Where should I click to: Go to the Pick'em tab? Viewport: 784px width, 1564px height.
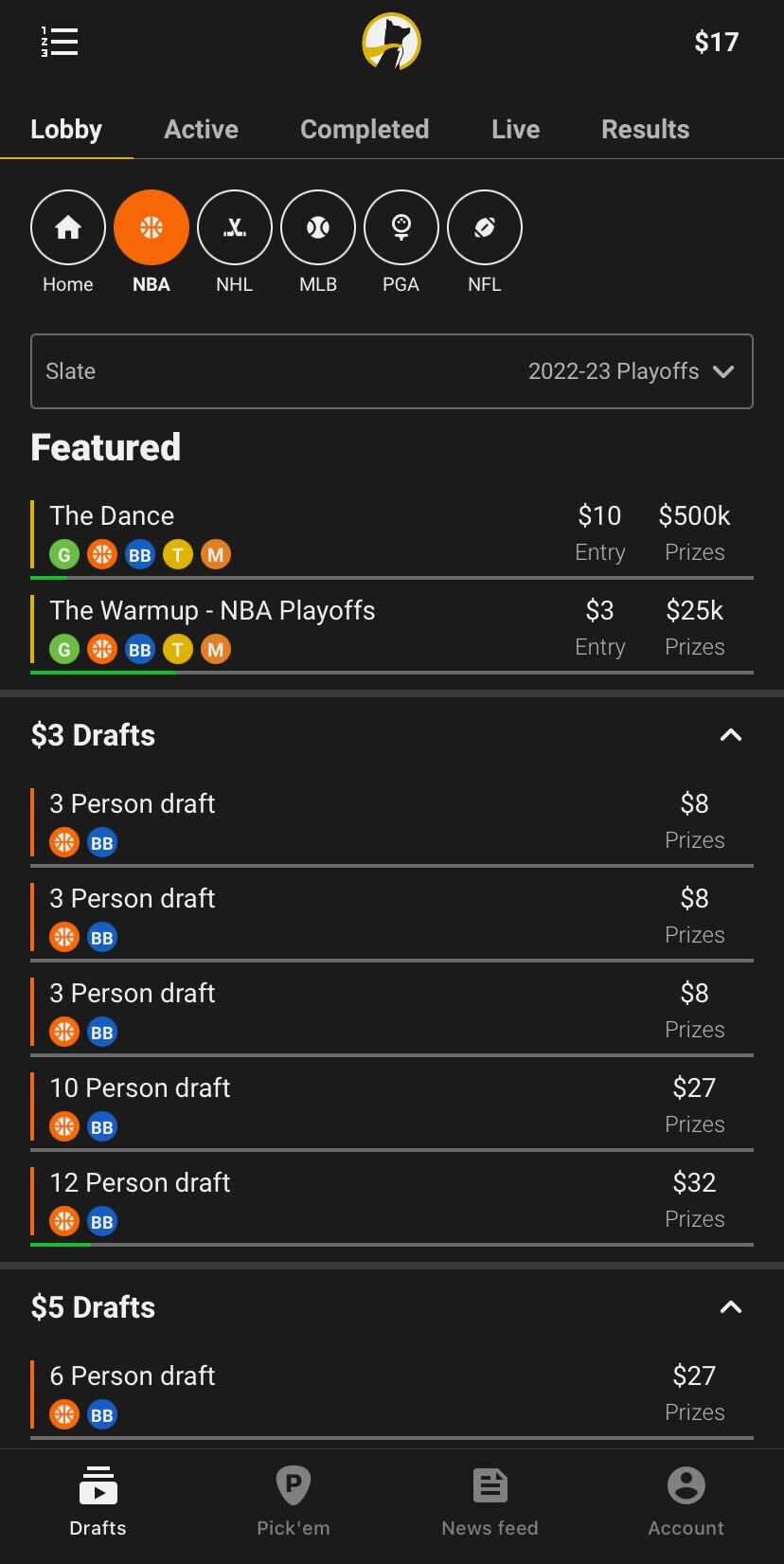[294, 1501]
